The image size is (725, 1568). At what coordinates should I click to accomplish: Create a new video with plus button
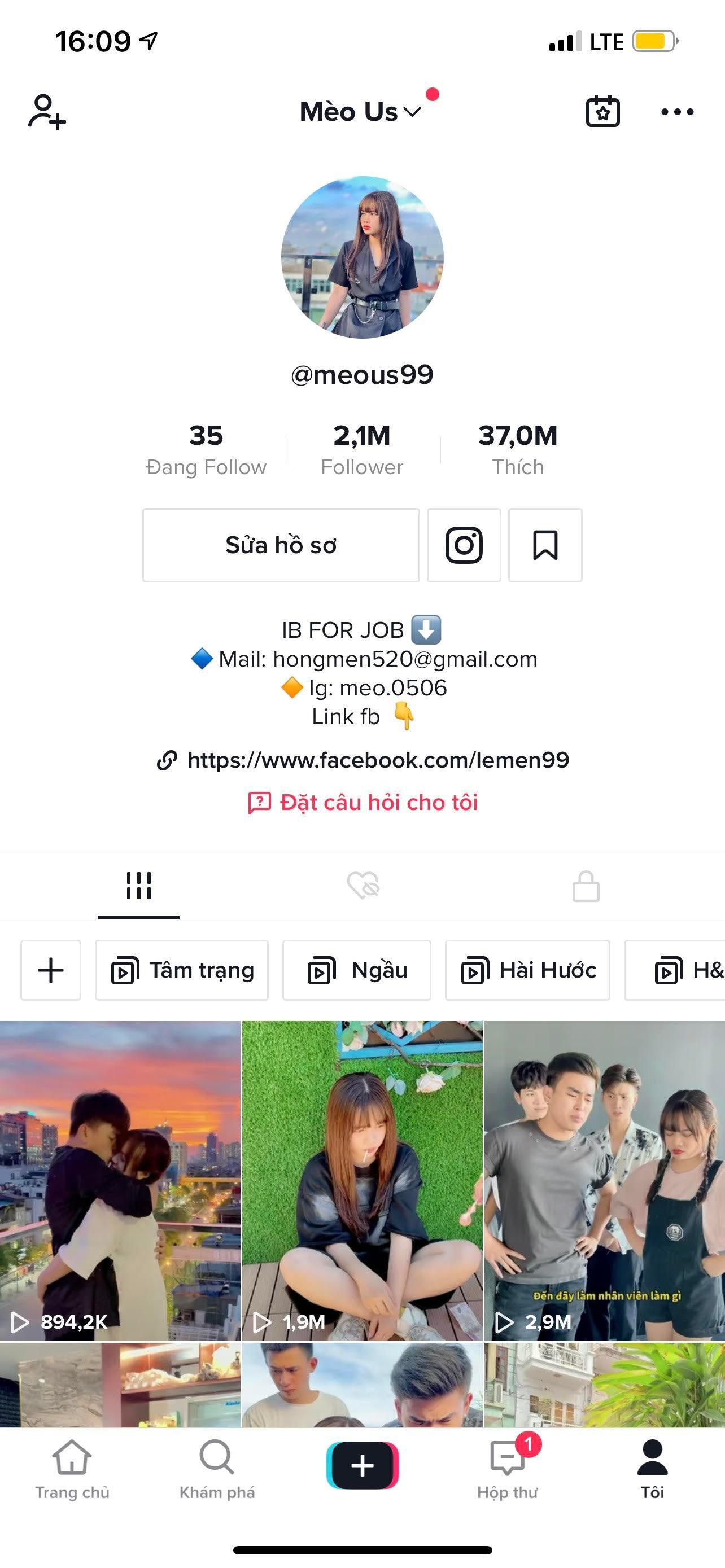tap(362, 1465)
